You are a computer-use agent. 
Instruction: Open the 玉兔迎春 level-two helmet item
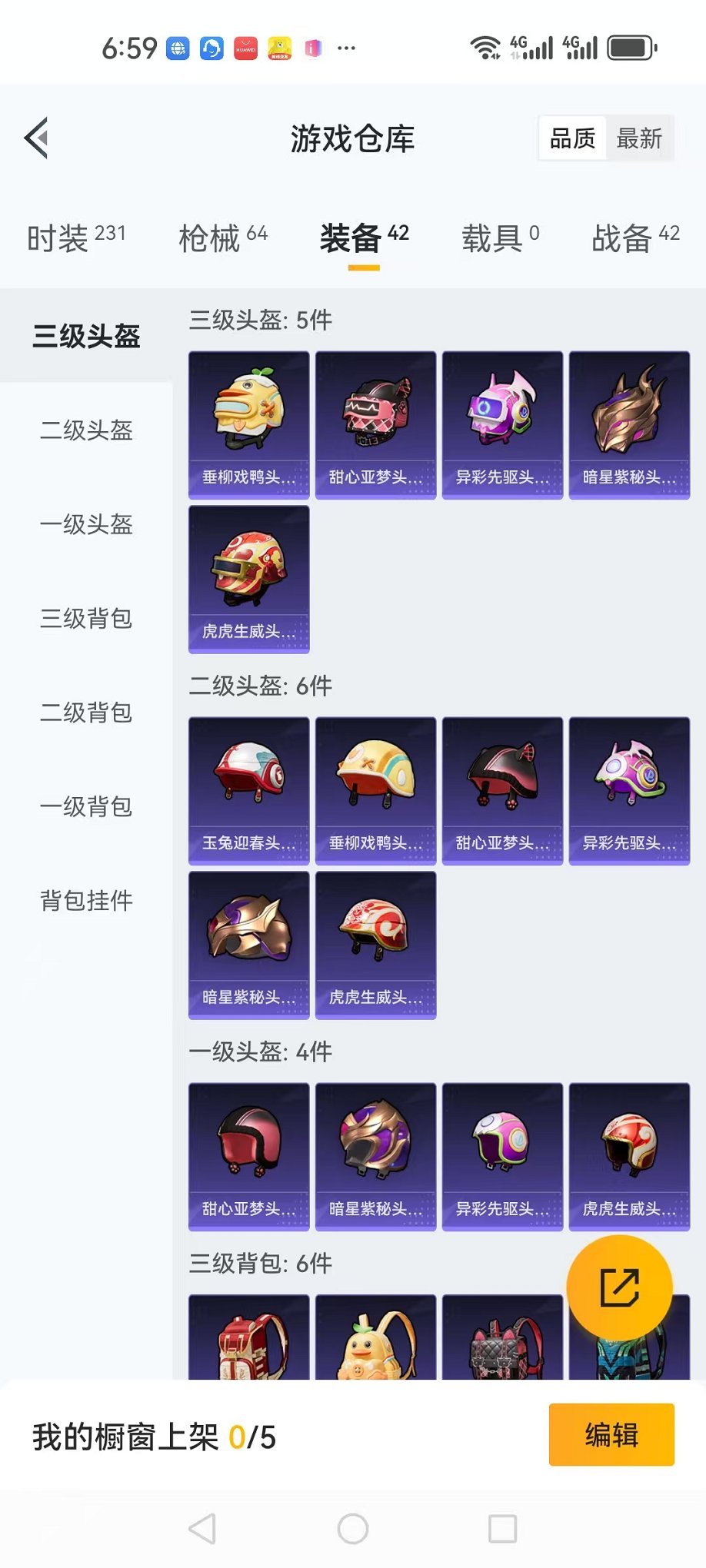(249, 791)
